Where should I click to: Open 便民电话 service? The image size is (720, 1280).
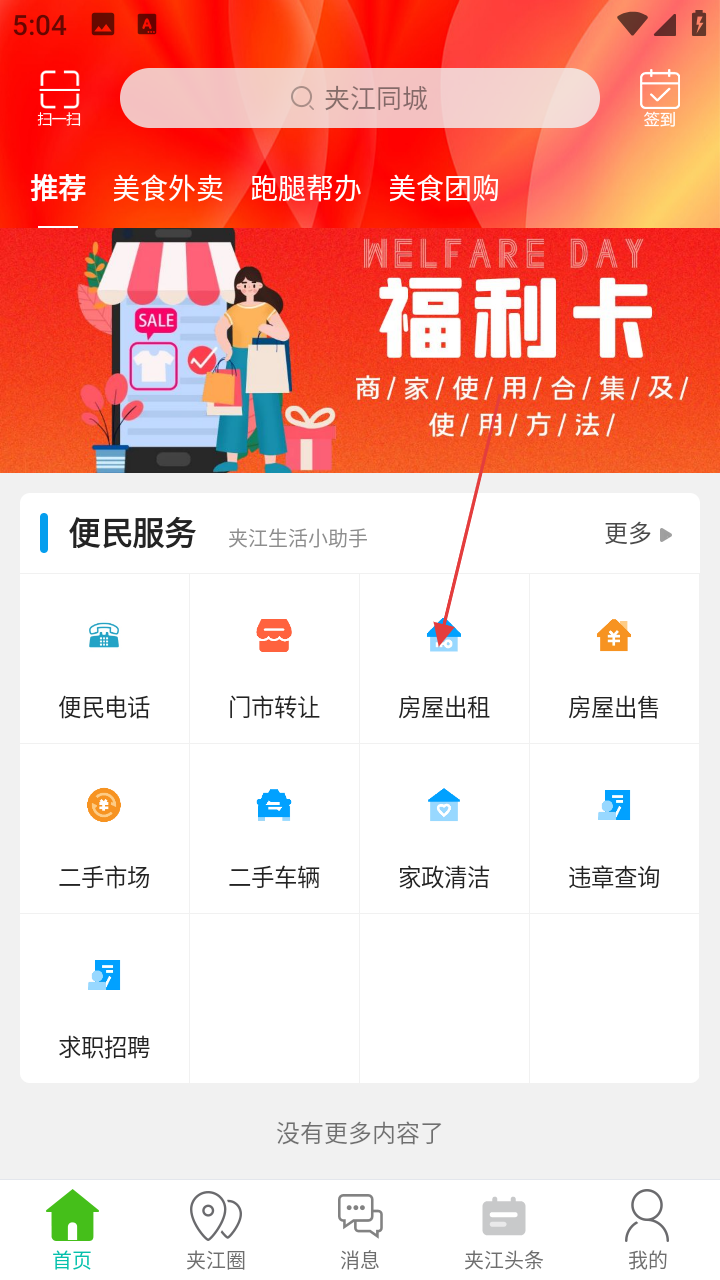[x=104, y=659]
